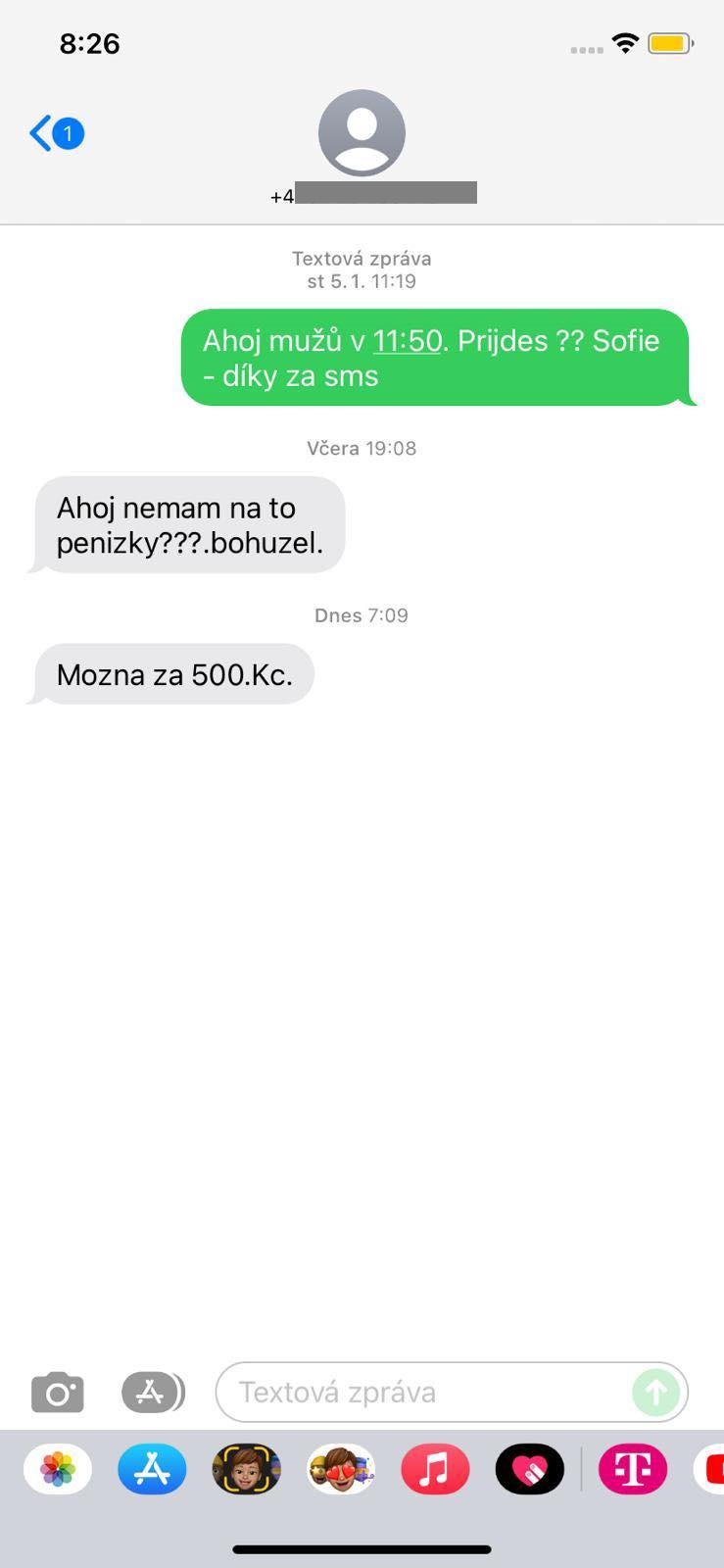The width and height of the screenshot is (724, 1568).
Task: Focus the Textová zpráva message field
Action: click(x=421, y=1393)
